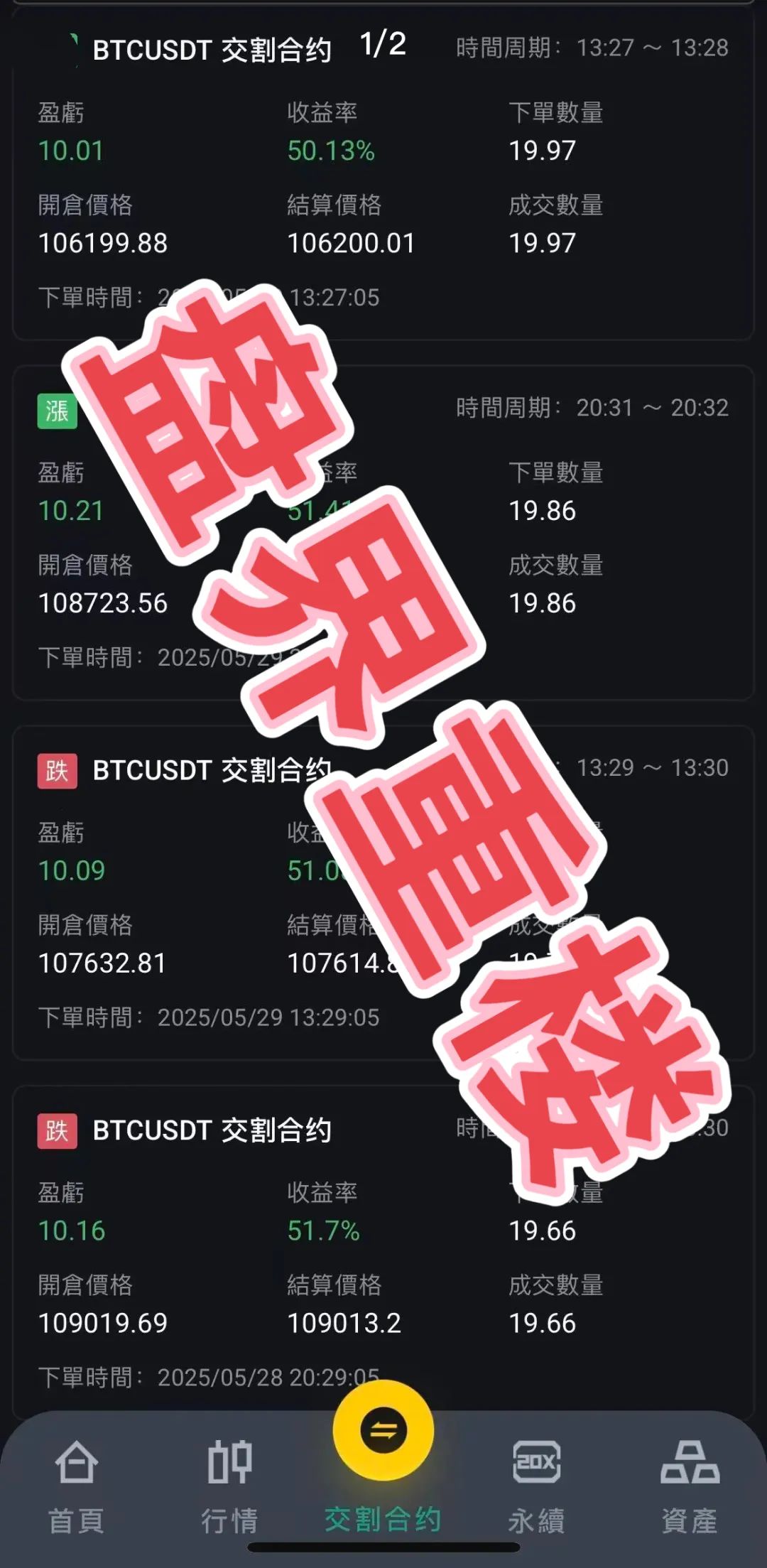Tap the 開倉價格 106199.88 value

pyautogui.click(x=102, y=243)
